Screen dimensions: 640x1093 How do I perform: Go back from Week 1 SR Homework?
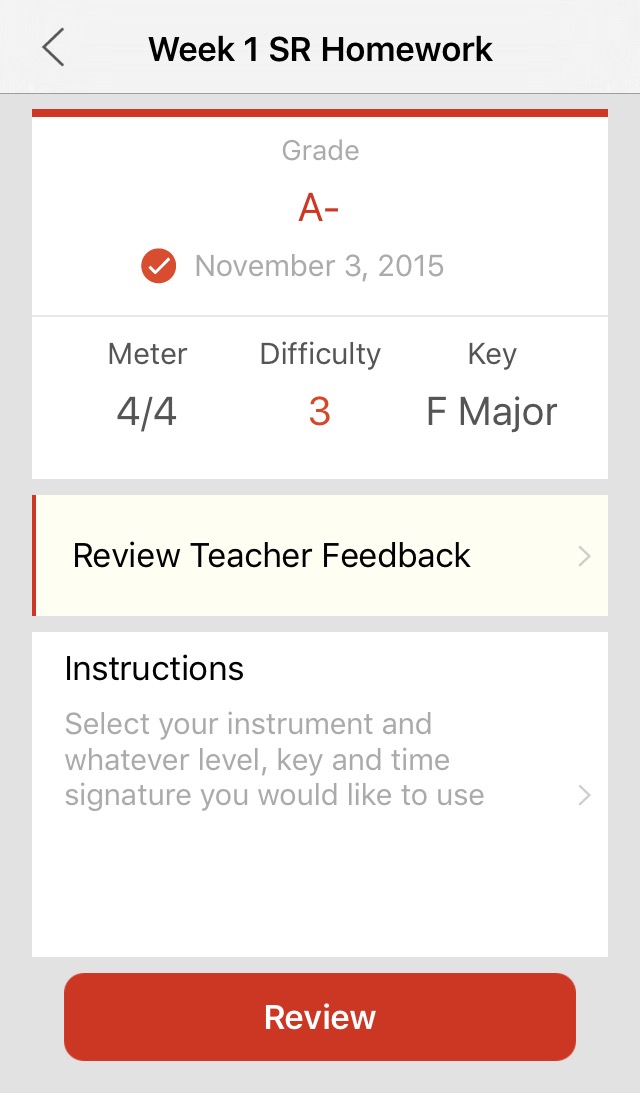[53, 48]
